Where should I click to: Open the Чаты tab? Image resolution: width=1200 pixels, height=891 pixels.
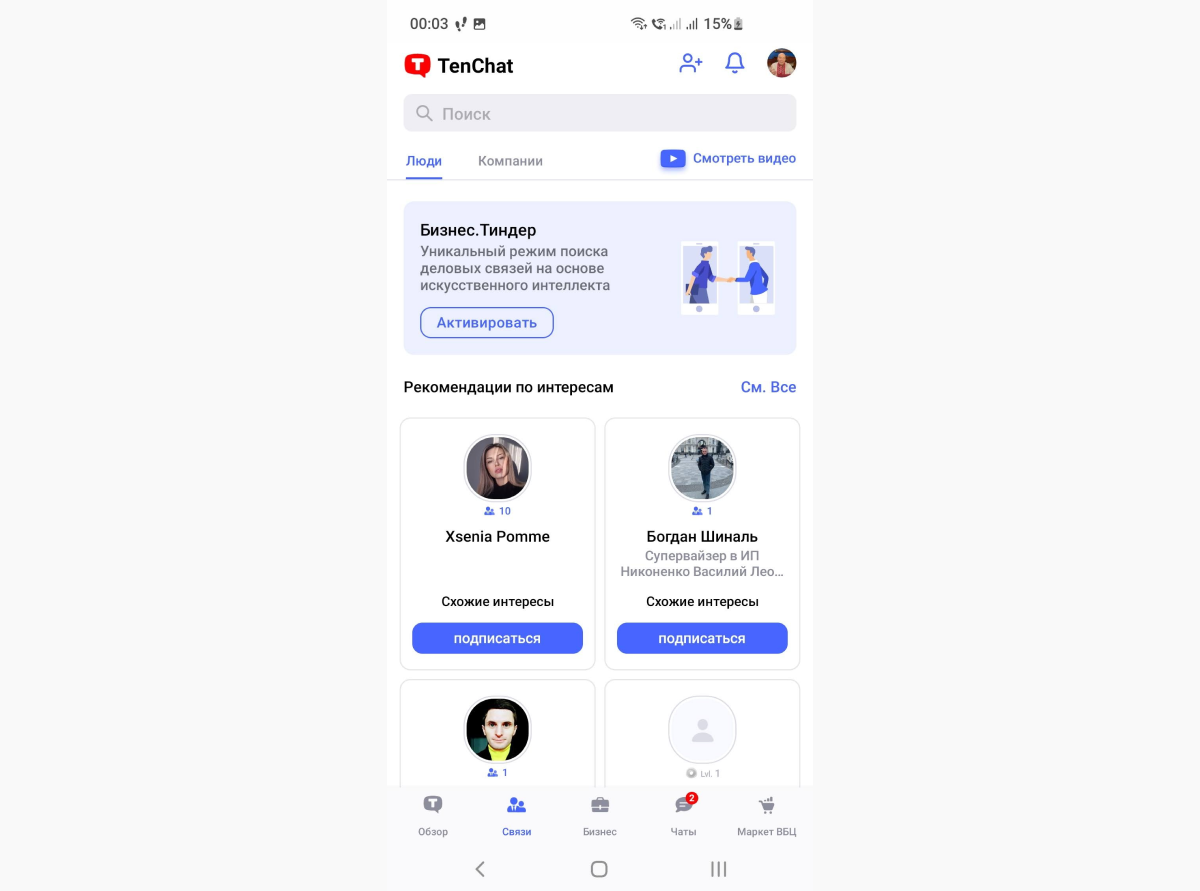pyautogui.click(x=684, y=815)
